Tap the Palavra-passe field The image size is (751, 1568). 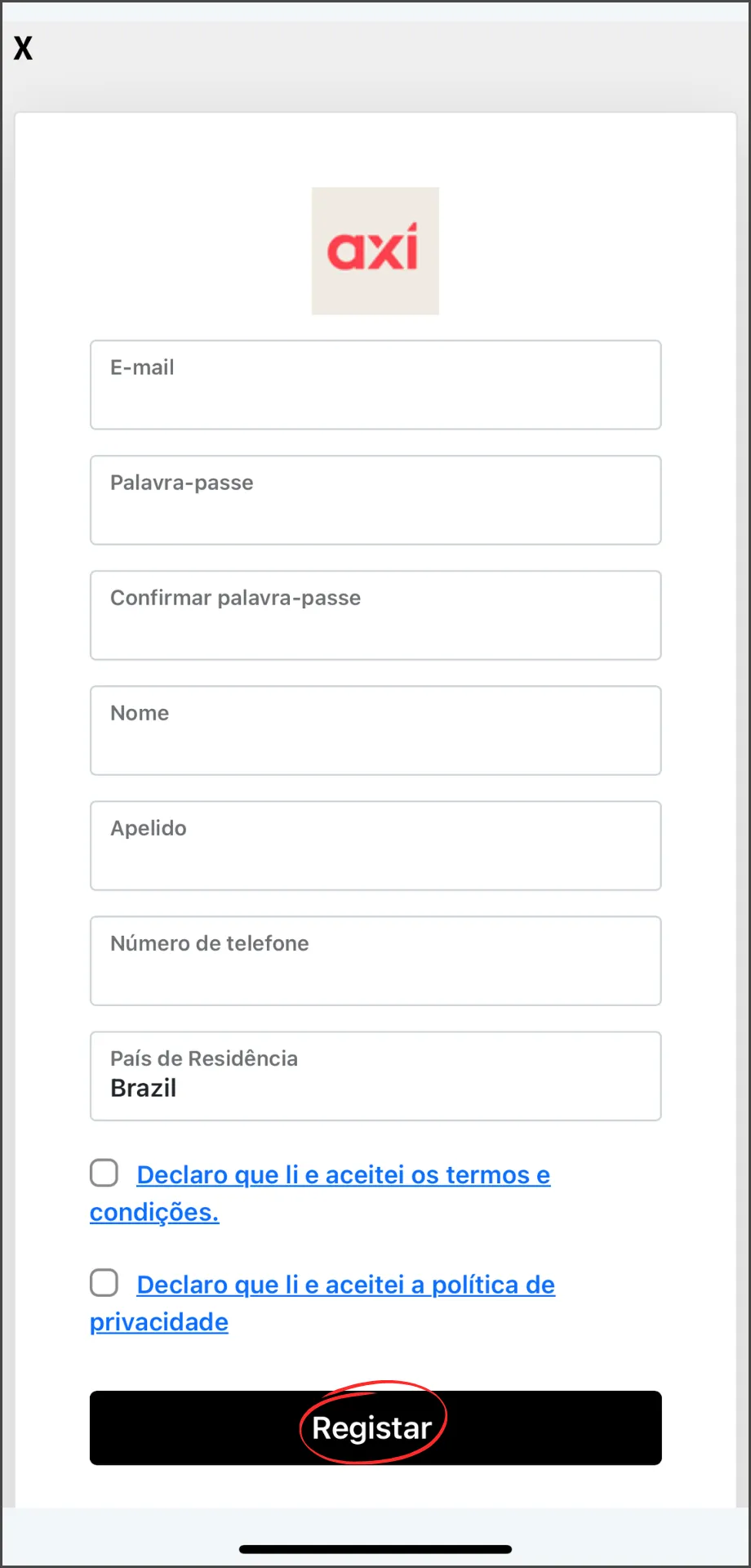point(375,500)
